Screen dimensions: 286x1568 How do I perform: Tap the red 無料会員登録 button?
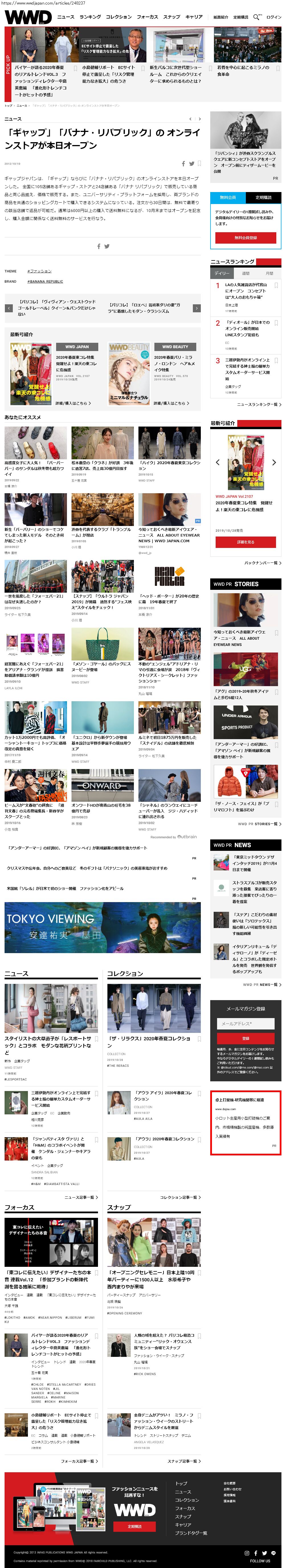coord(246,237)
